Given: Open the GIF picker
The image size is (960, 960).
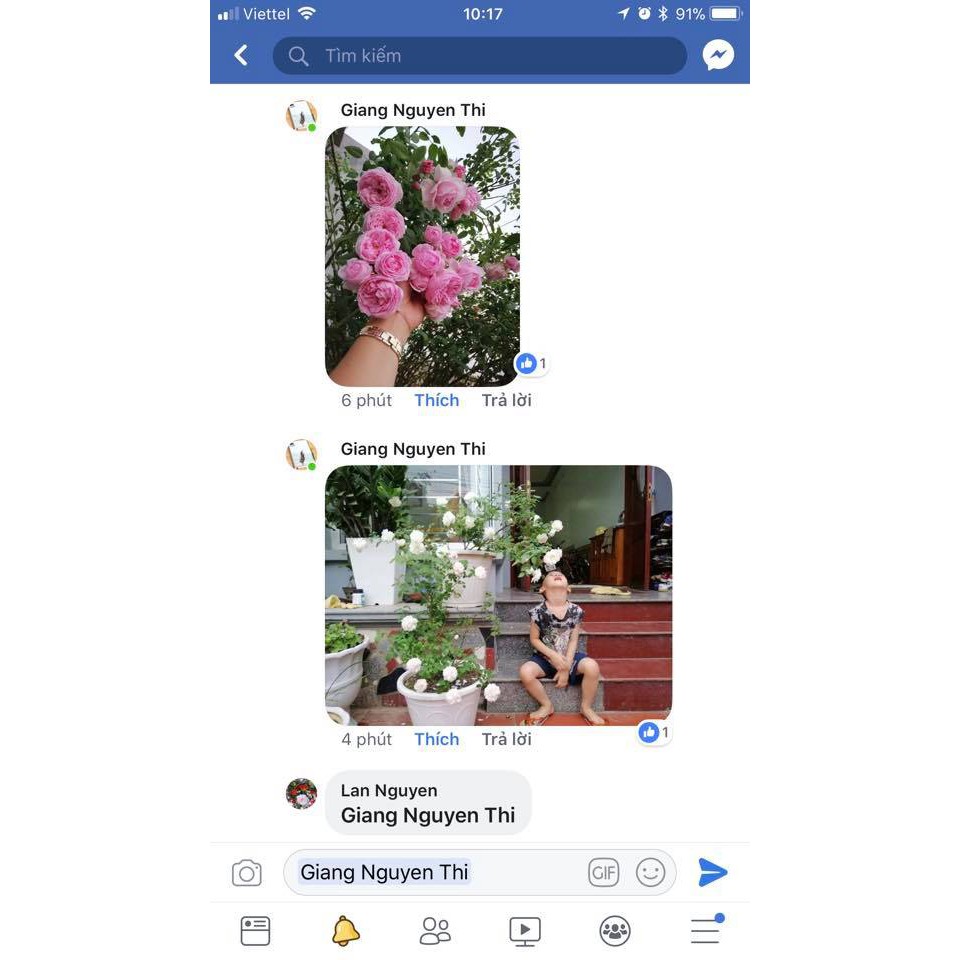Looking at the screenshot, I should click(603, 873).
